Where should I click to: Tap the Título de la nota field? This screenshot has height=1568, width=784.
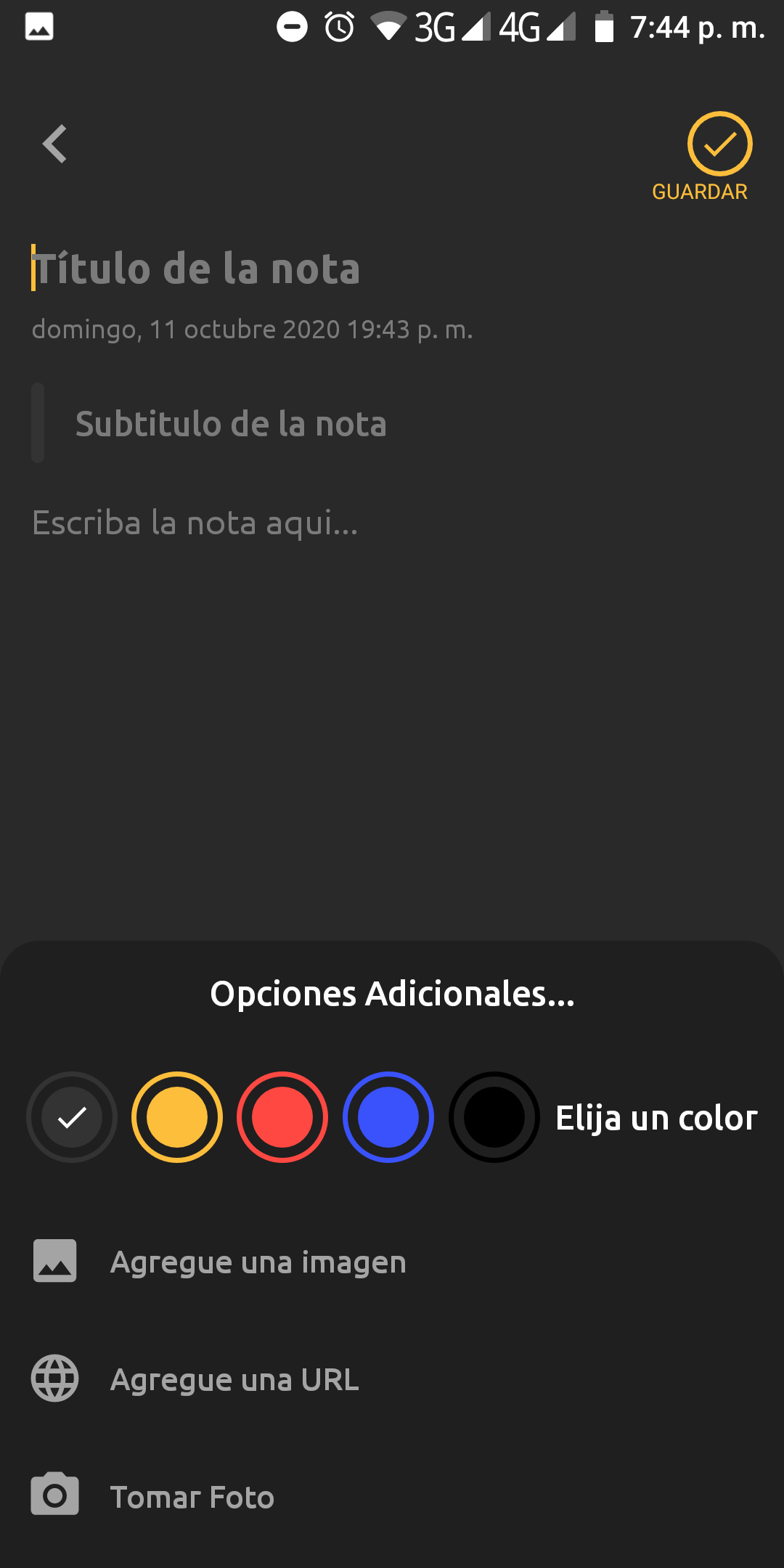coord(392,268)
